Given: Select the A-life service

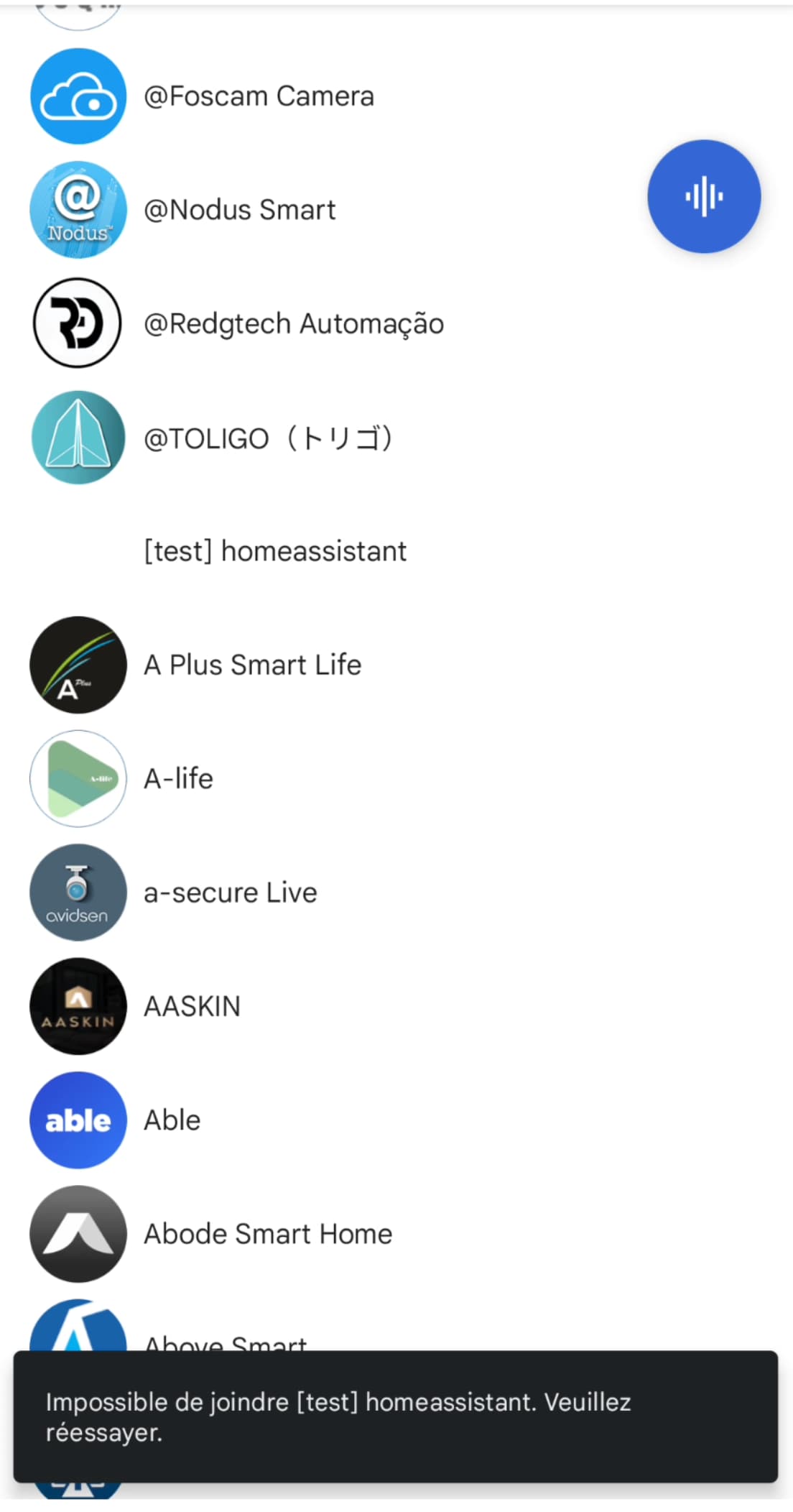Looking at the screenshot, I should tap(396, 779).
